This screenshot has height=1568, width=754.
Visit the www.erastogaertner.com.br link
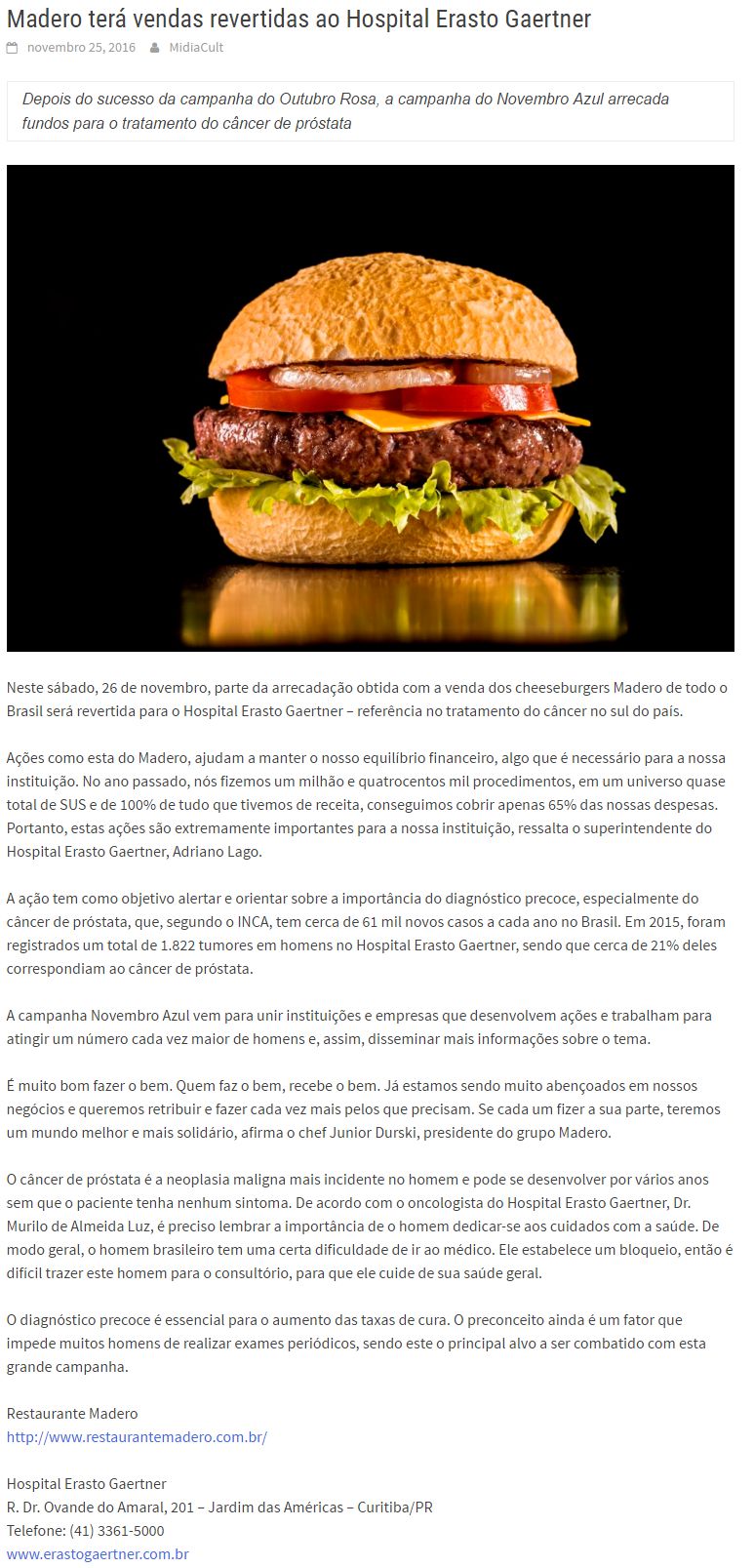coord(98,1553)
